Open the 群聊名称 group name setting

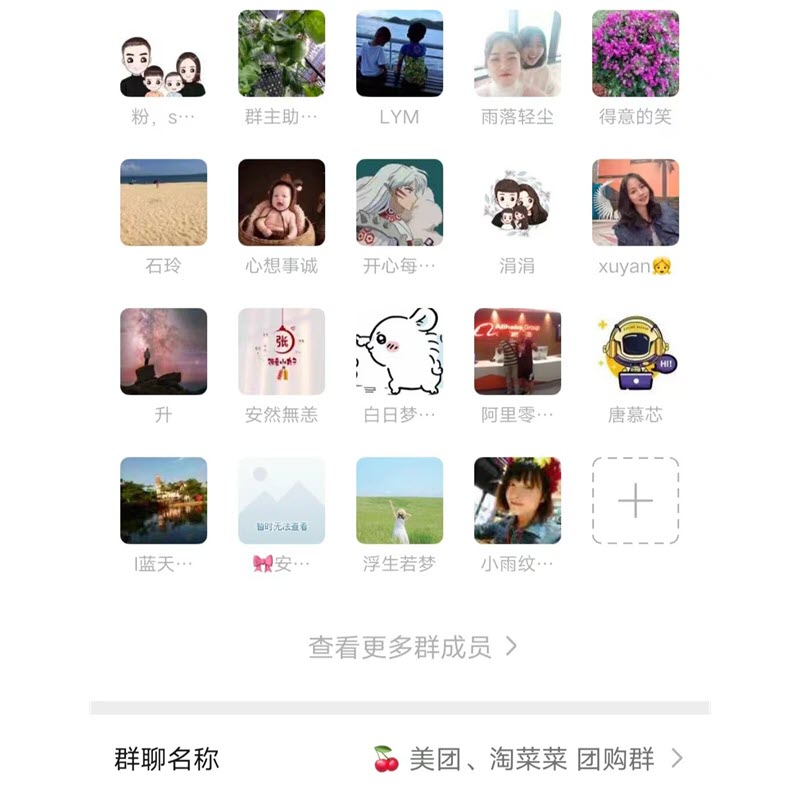400,759
